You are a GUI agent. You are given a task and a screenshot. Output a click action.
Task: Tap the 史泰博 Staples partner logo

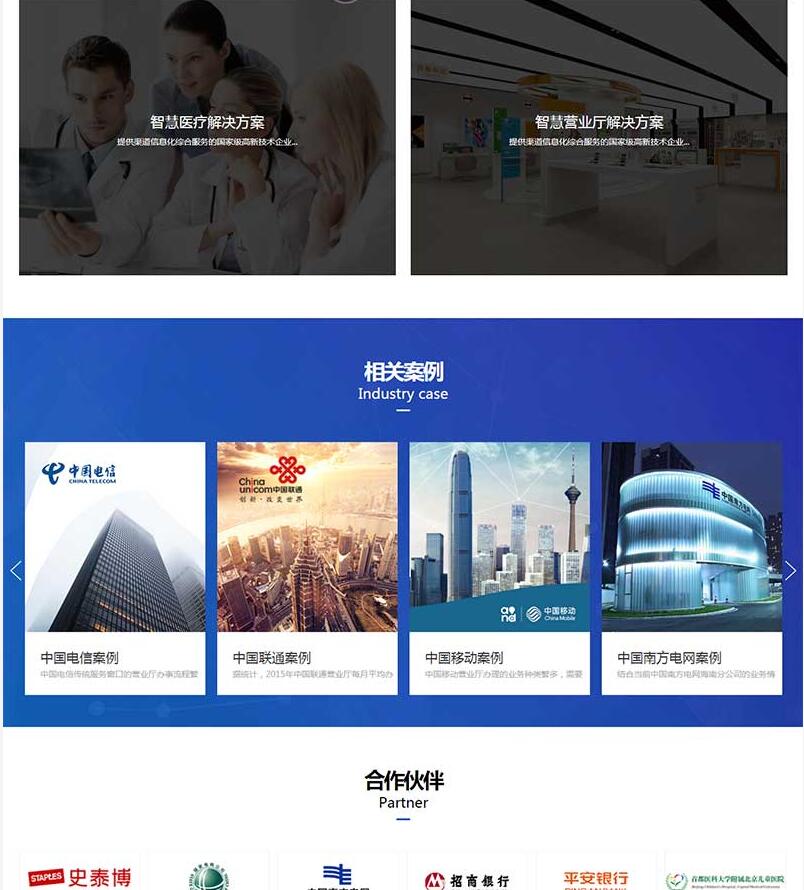coord(80,877)
